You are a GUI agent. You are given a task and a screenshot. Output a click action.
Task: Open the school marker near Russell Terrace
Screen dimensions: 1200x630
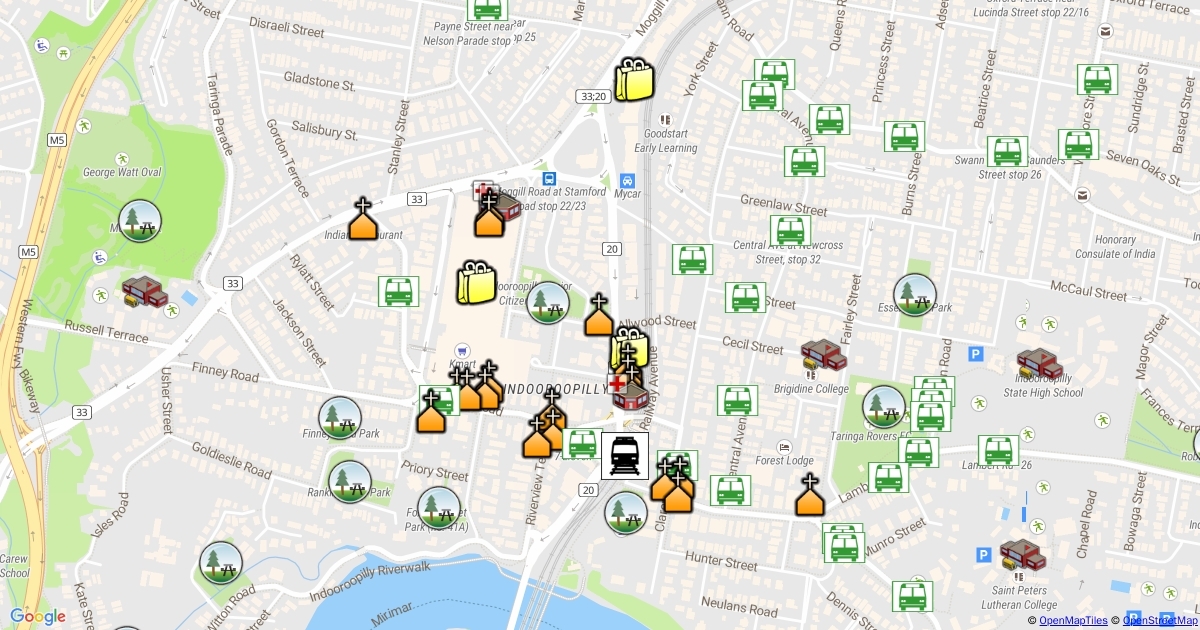pos(145,292)
